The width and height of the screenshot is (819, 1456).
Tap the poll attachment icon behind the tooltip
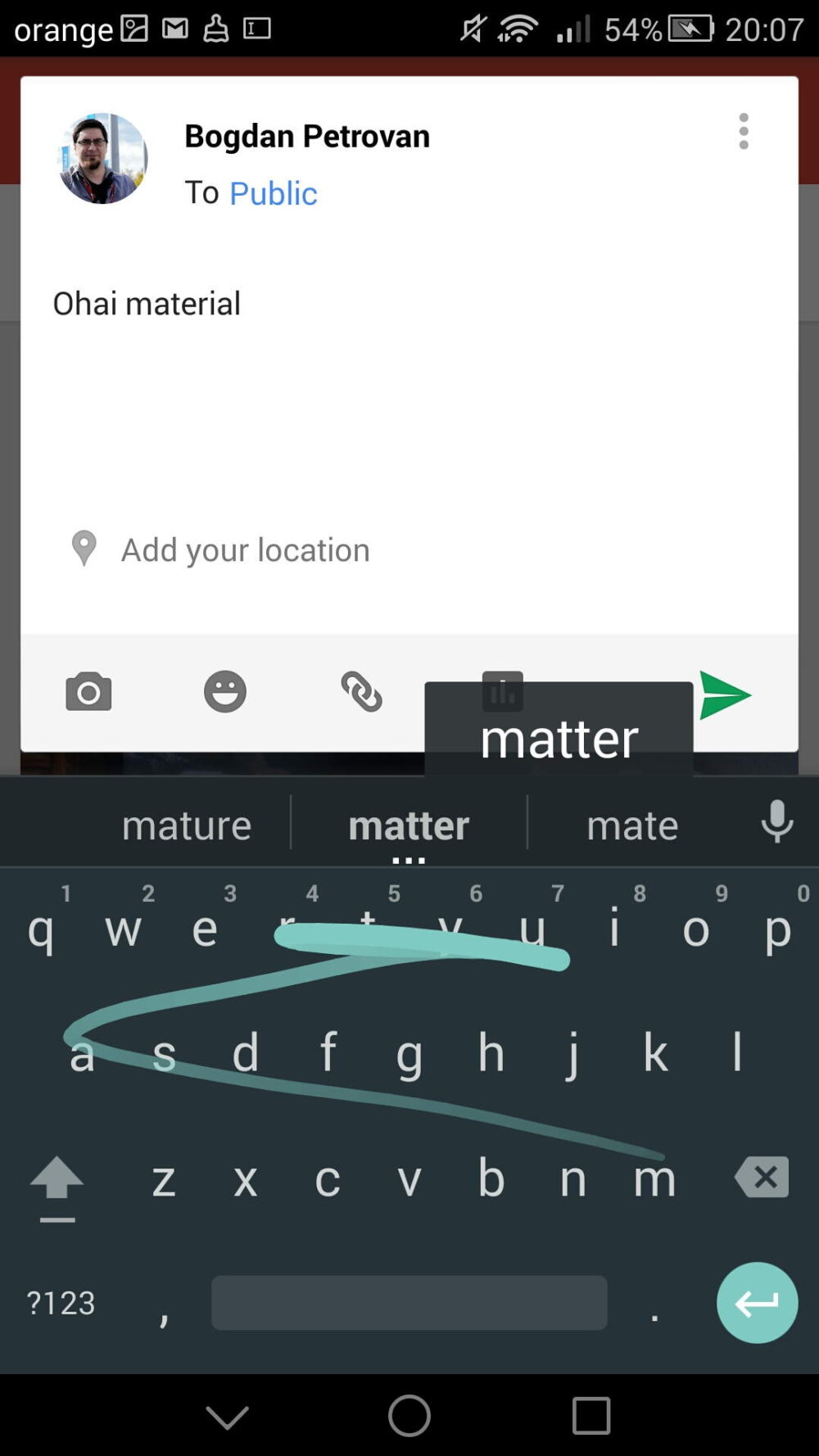[501, 690]
